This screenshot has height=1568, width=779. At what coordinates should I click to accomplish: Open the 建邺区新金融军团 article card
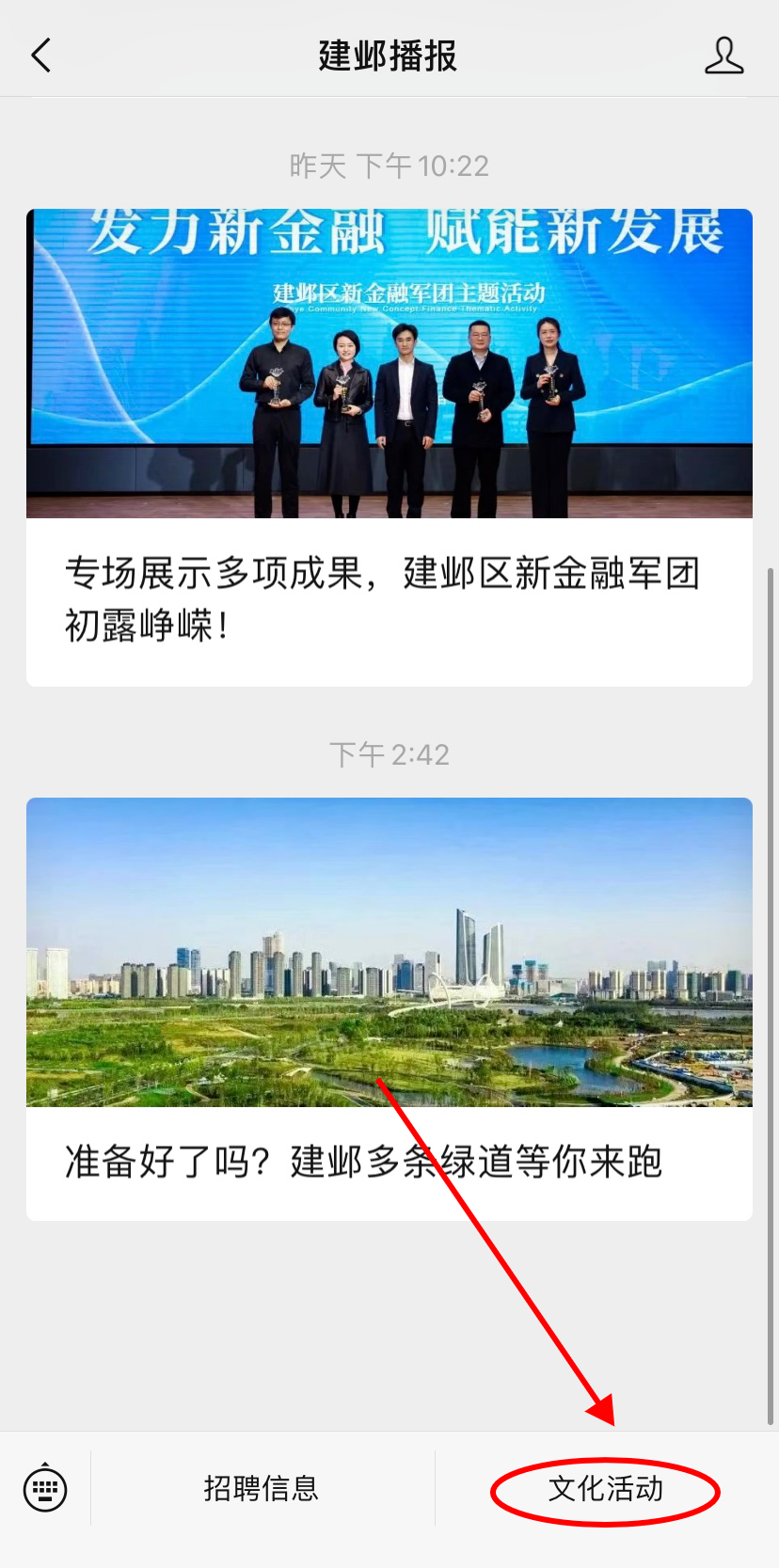(389, 448)
